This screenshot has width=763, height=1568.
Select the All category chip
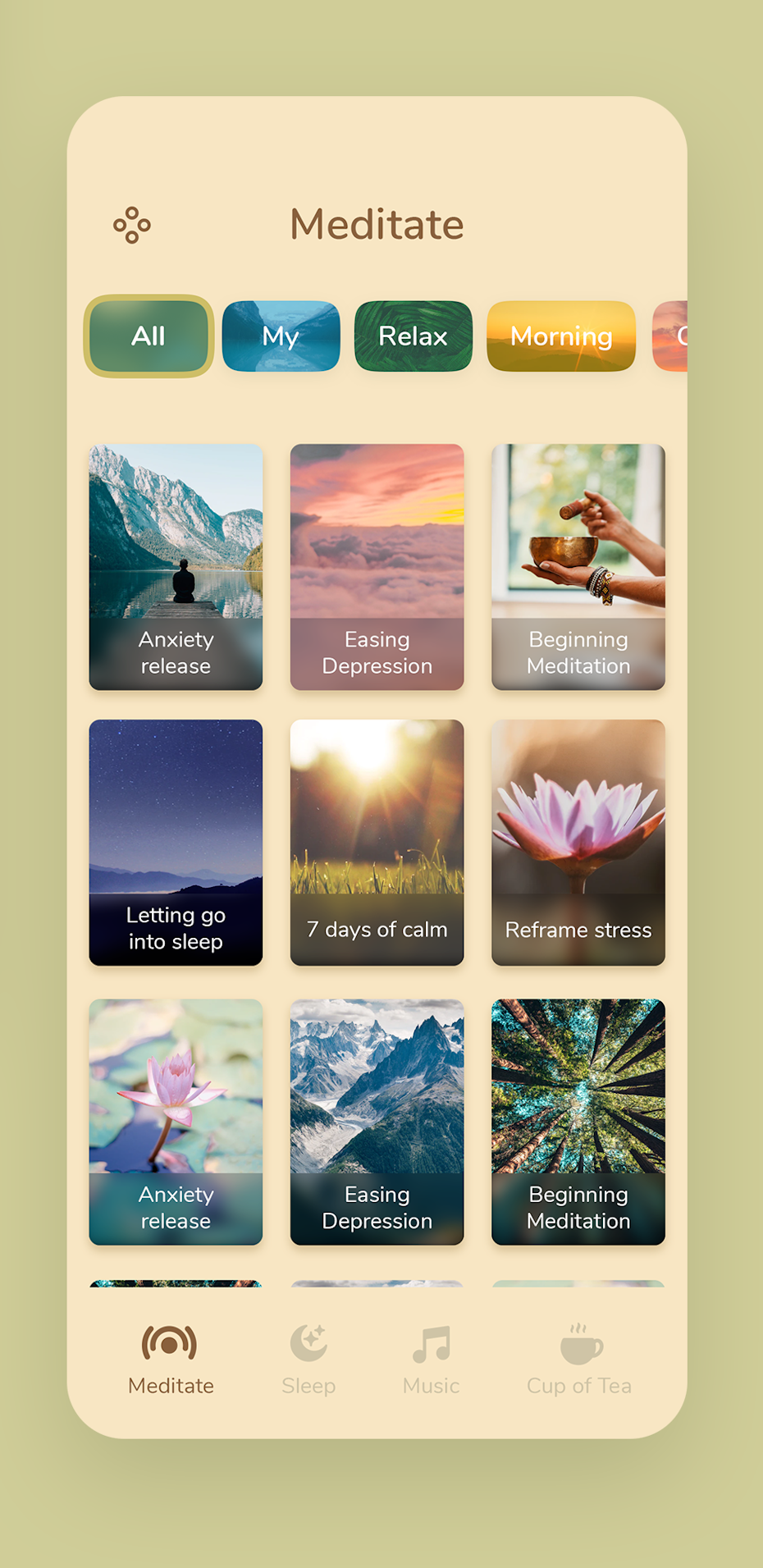click(x=148, y=336)
